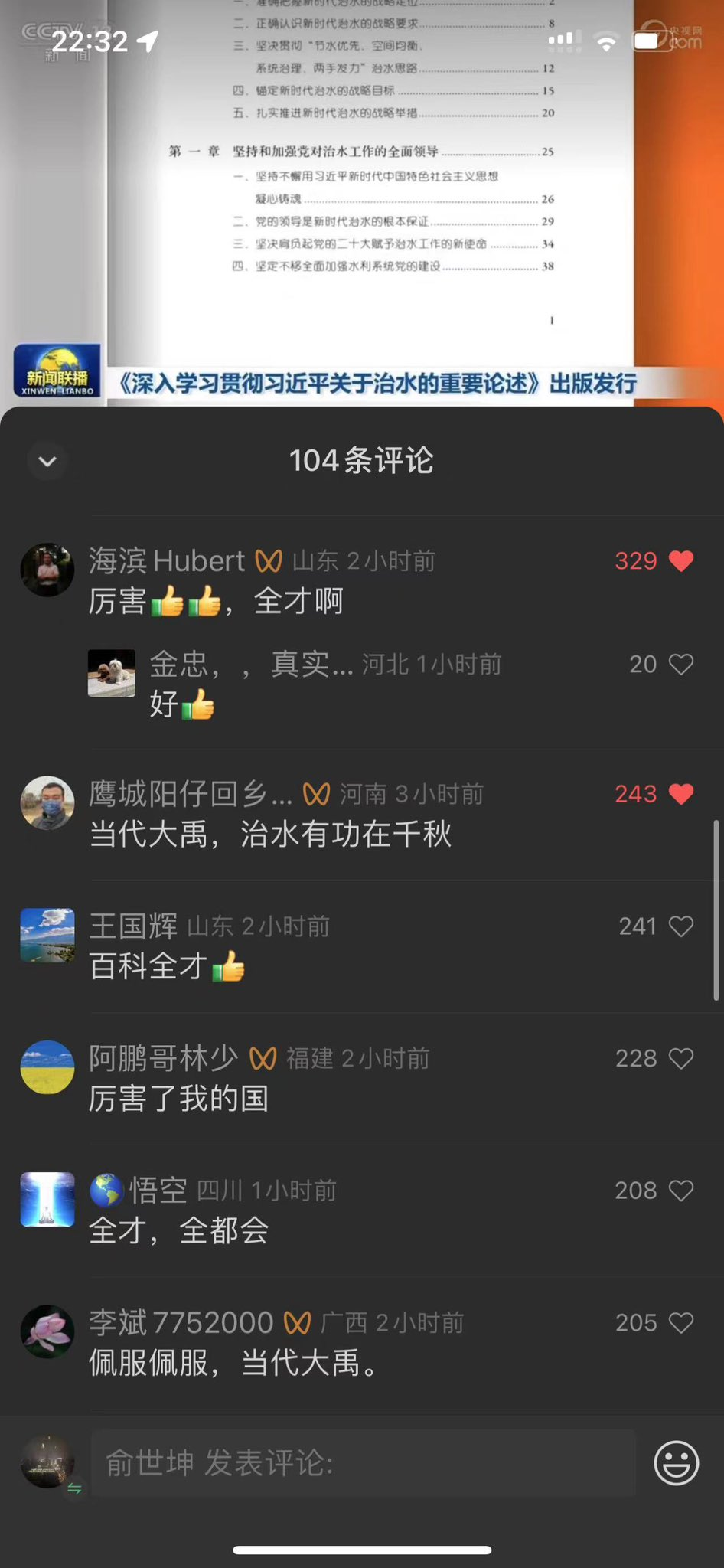Like 阿鹏哥林少's comment
Image resolution: width=724 pixels, height=1568 pixels.
(680, 1058)
